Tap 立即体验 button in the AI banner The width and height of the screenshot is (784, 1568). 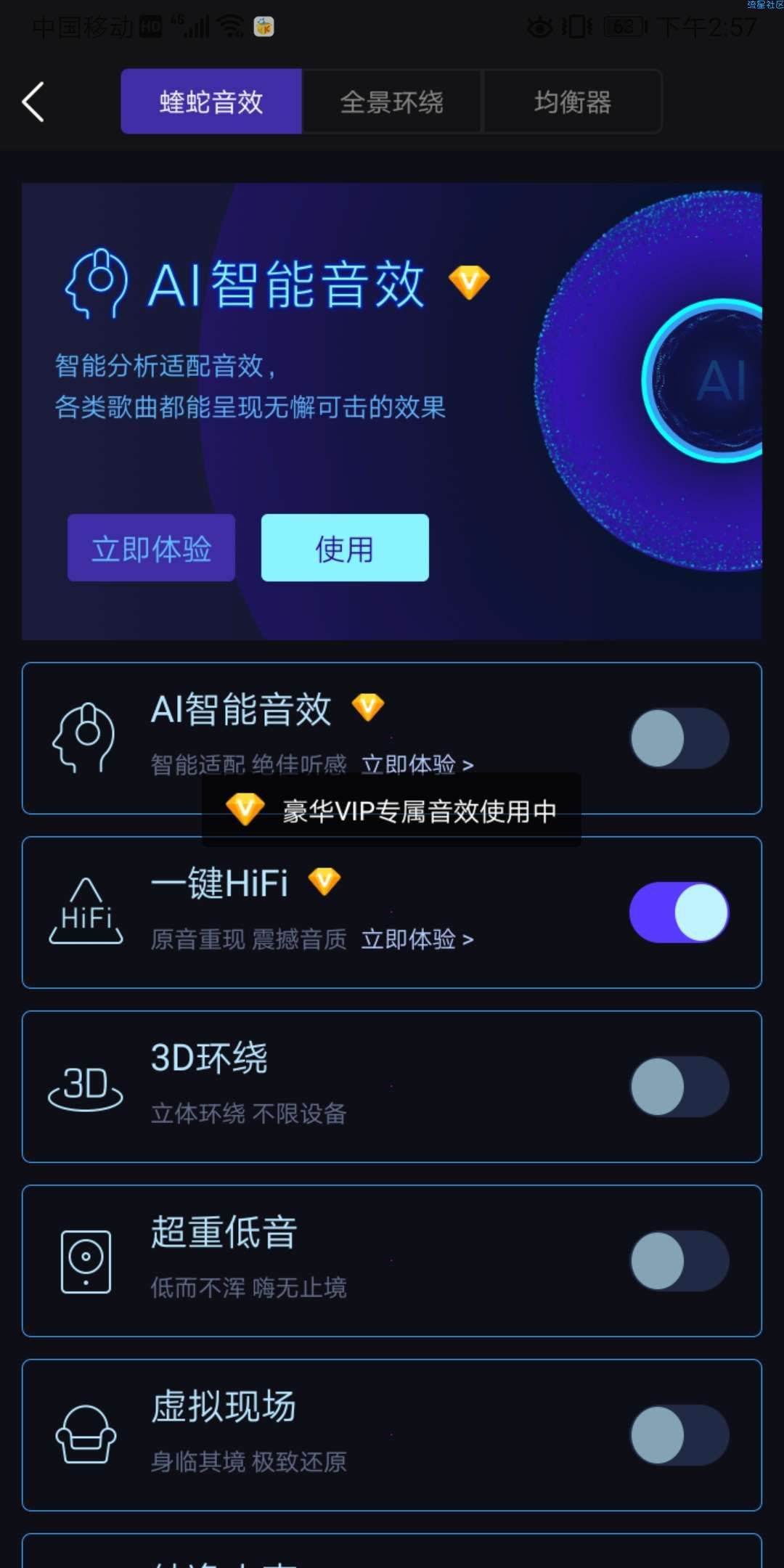151,548
